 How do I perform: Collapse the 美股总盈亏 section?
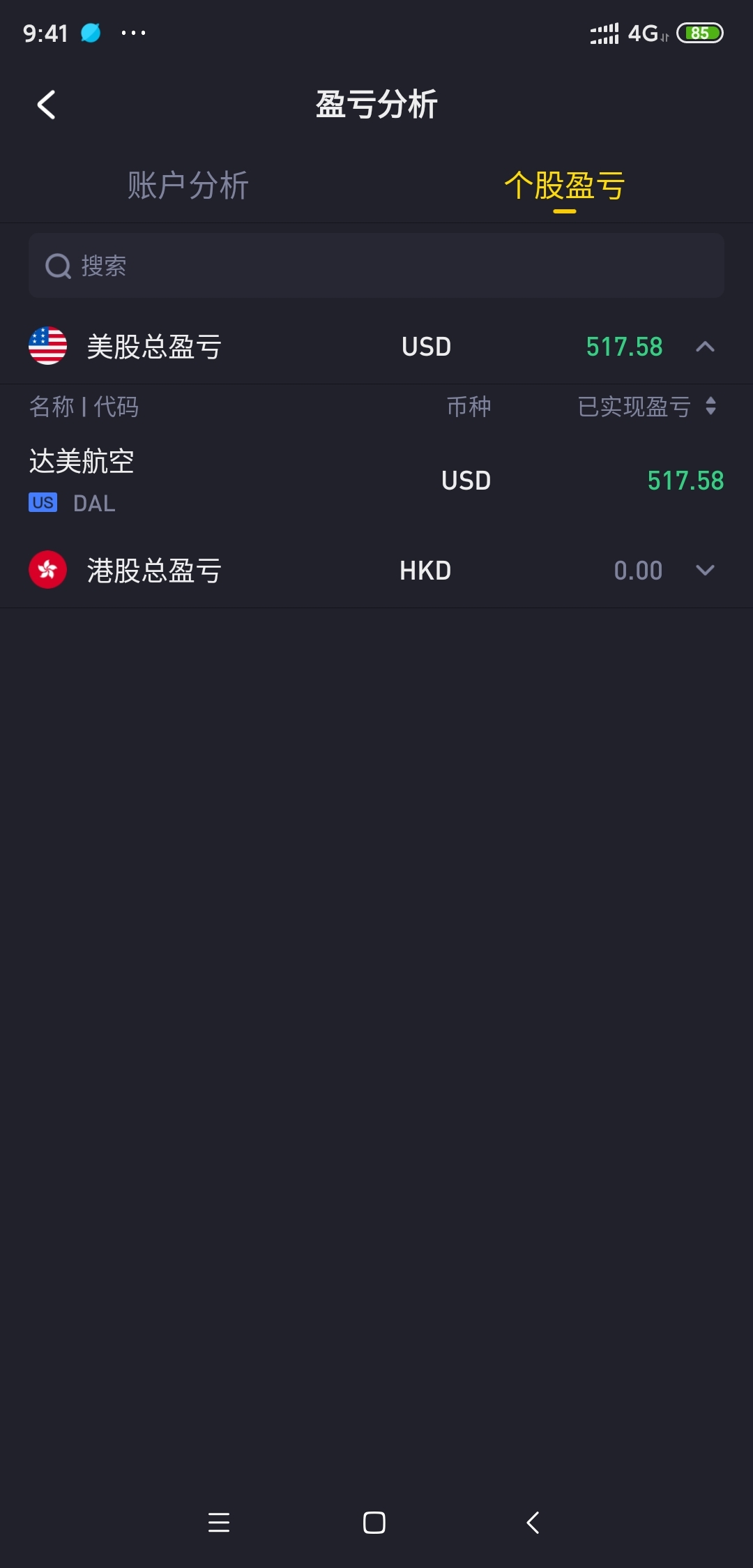pyautogui.click(x=705, y=347)
